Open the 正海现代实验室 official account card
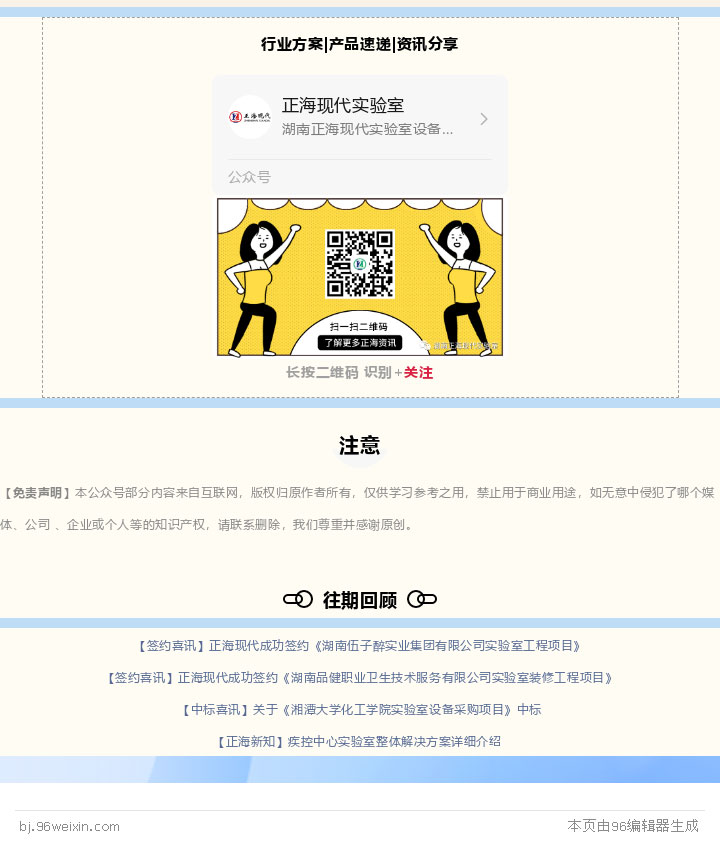 (x=359, y=118)
